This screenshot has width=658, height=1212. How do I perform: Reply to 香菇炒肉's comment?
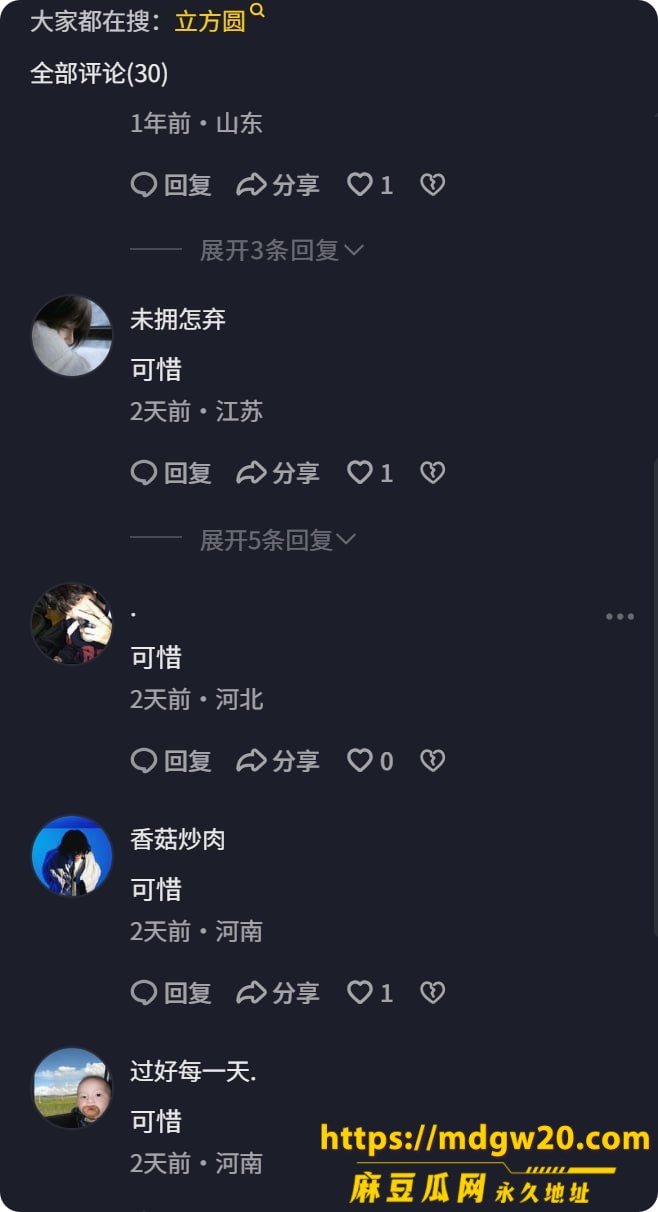point(171,992)
